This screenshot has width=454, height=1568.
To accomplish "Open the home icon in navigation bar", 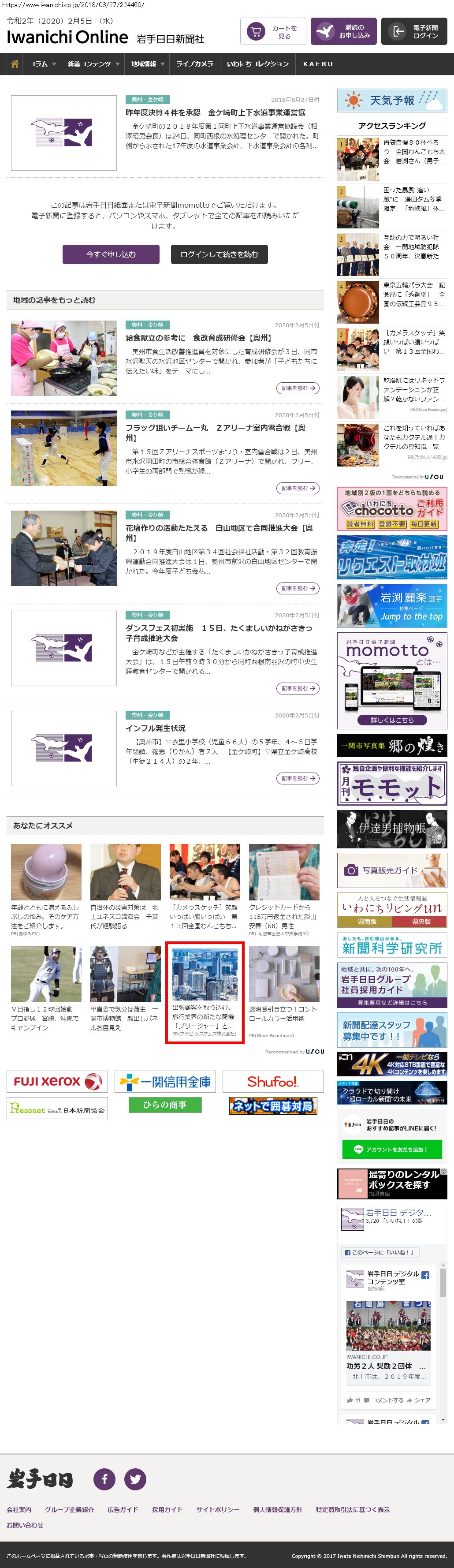I will (15, 64).
